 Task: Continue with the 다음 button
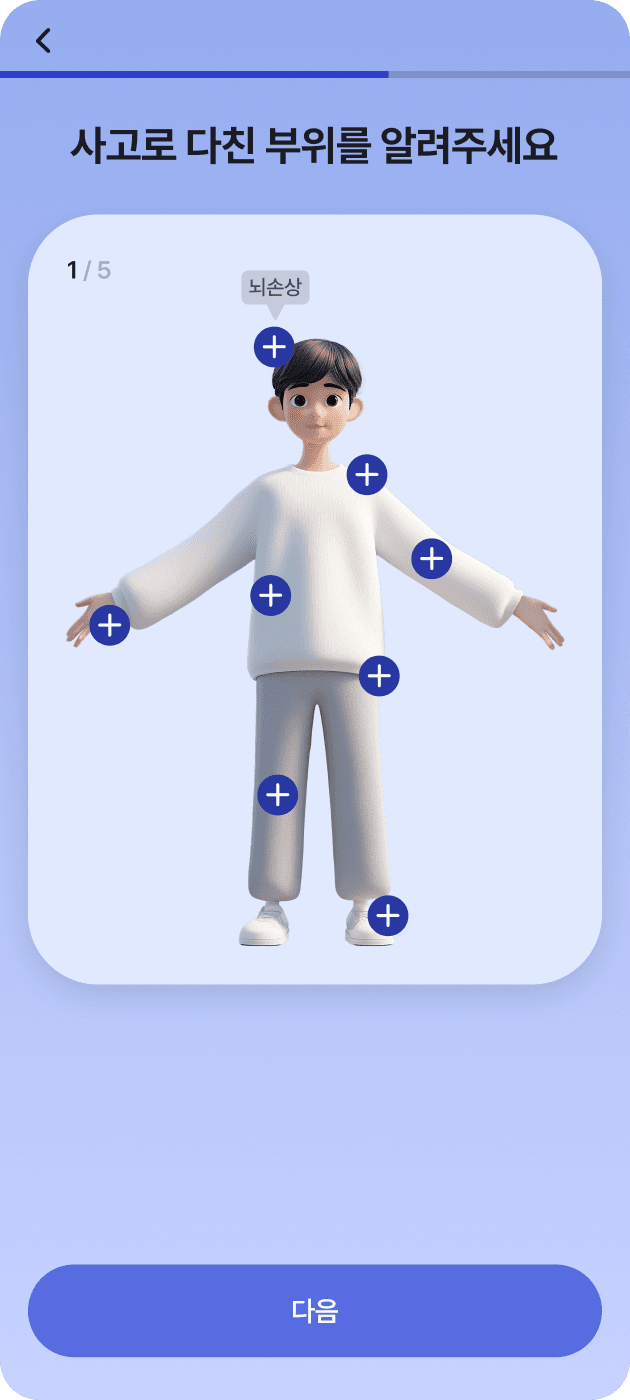pos(315,1310)
